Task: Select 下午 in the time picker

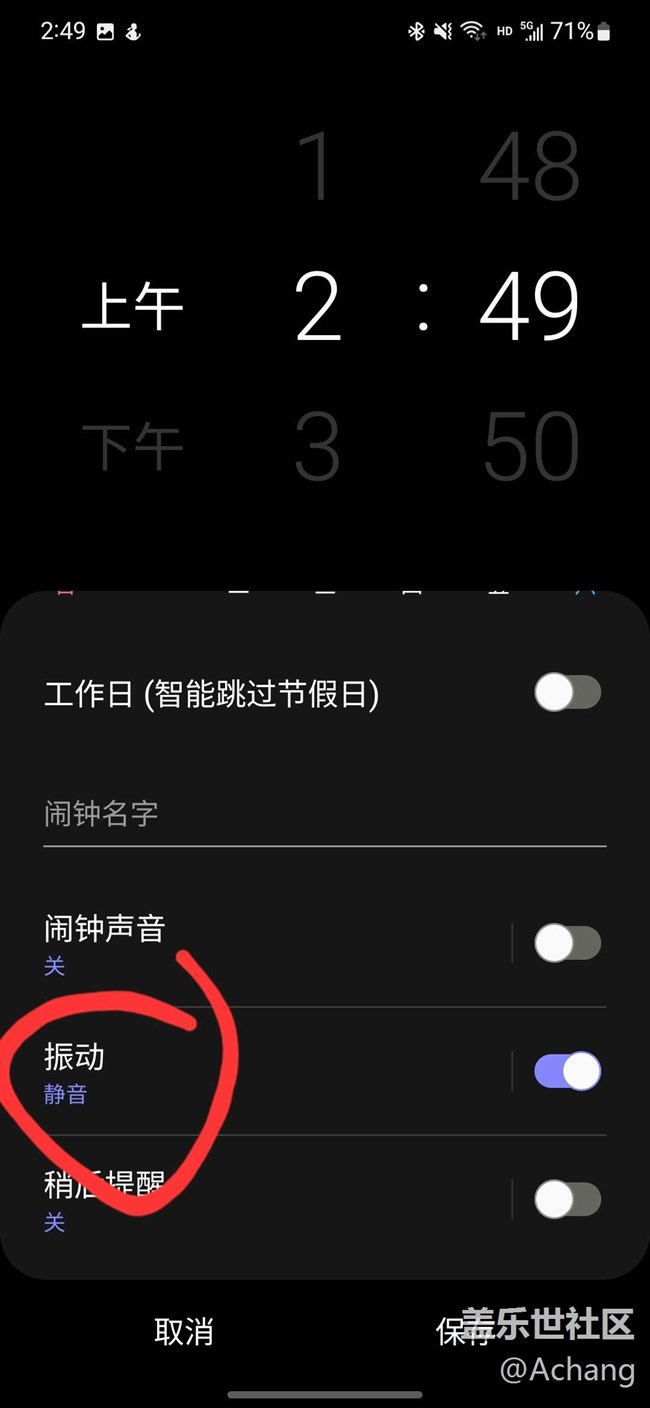Action: coord(132,447)
